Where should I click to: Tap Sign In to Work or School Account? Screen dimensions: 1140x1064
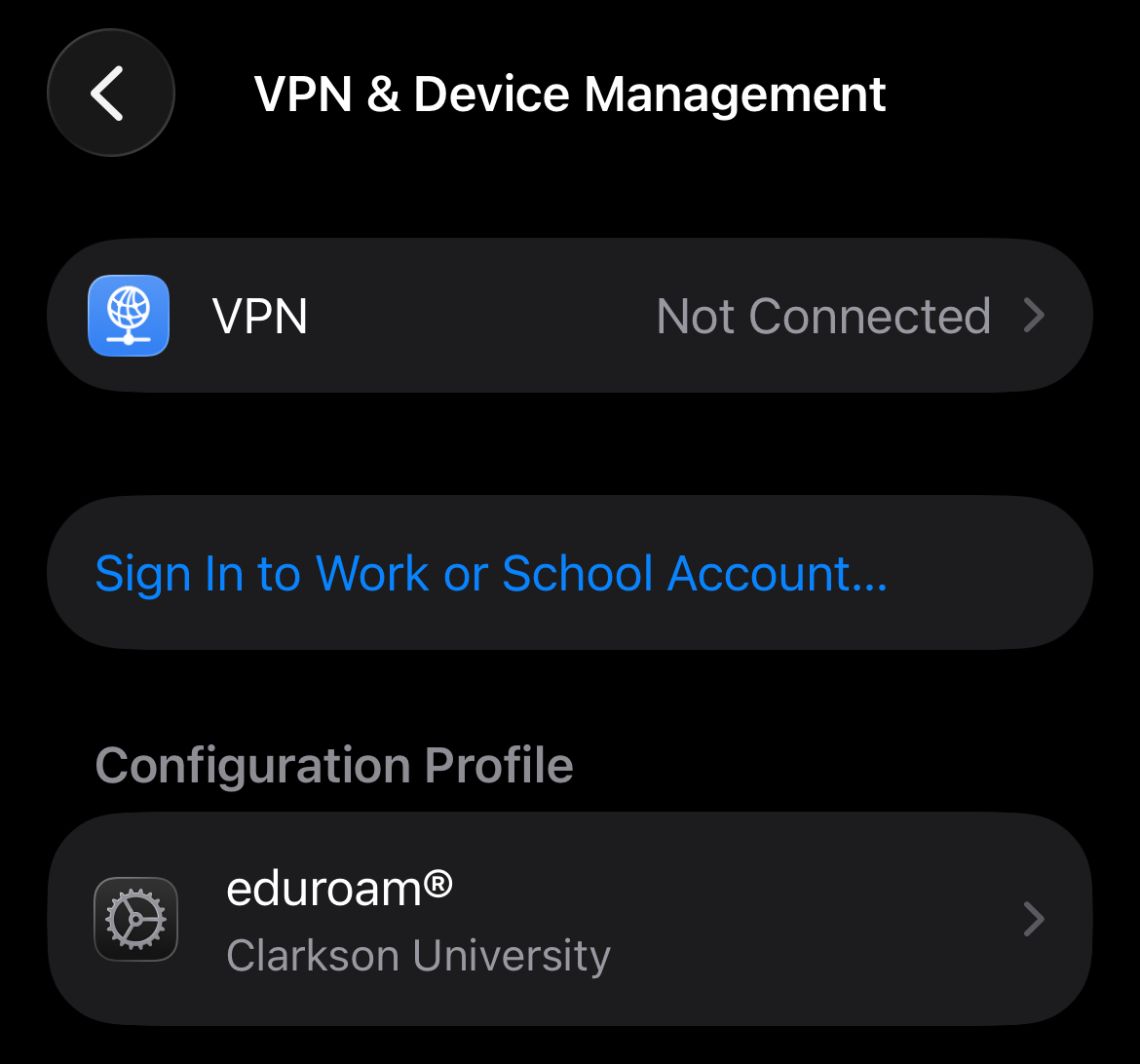tap(491, 573)
